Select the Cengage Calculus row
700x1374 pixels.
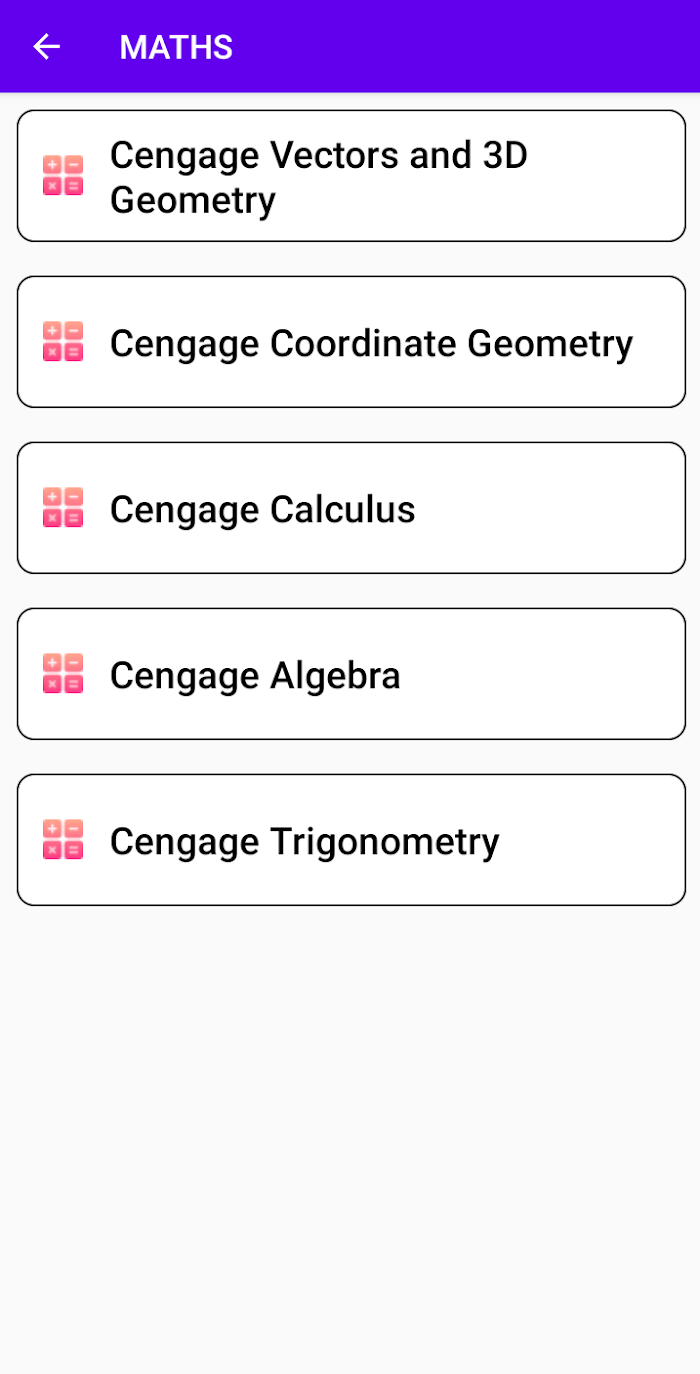pyautogui.click(x=351, y=508)
